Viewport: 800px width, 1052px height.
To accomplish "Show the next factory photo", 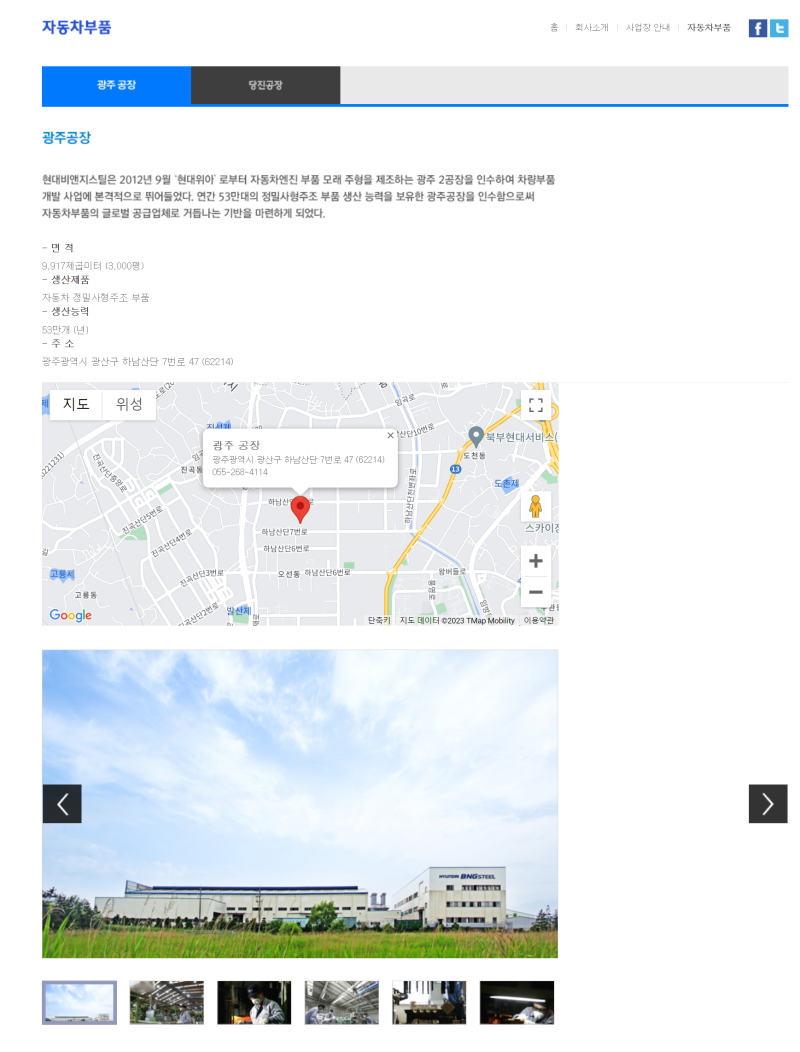I will coord(767,804).
